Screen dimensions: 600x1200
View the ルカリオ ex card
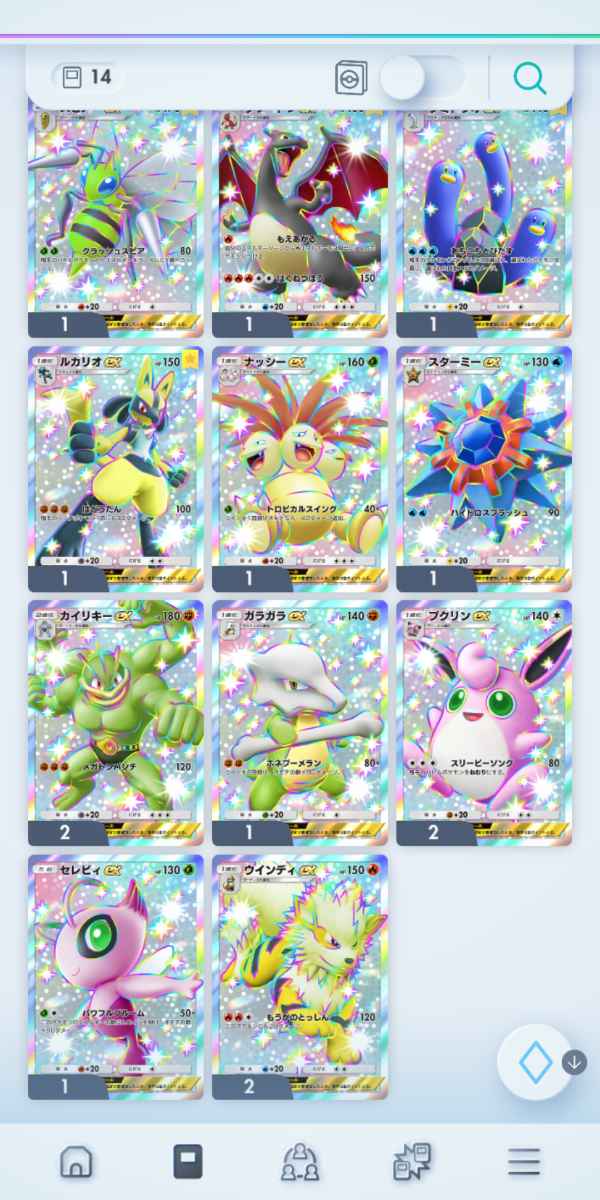(116, 469)
